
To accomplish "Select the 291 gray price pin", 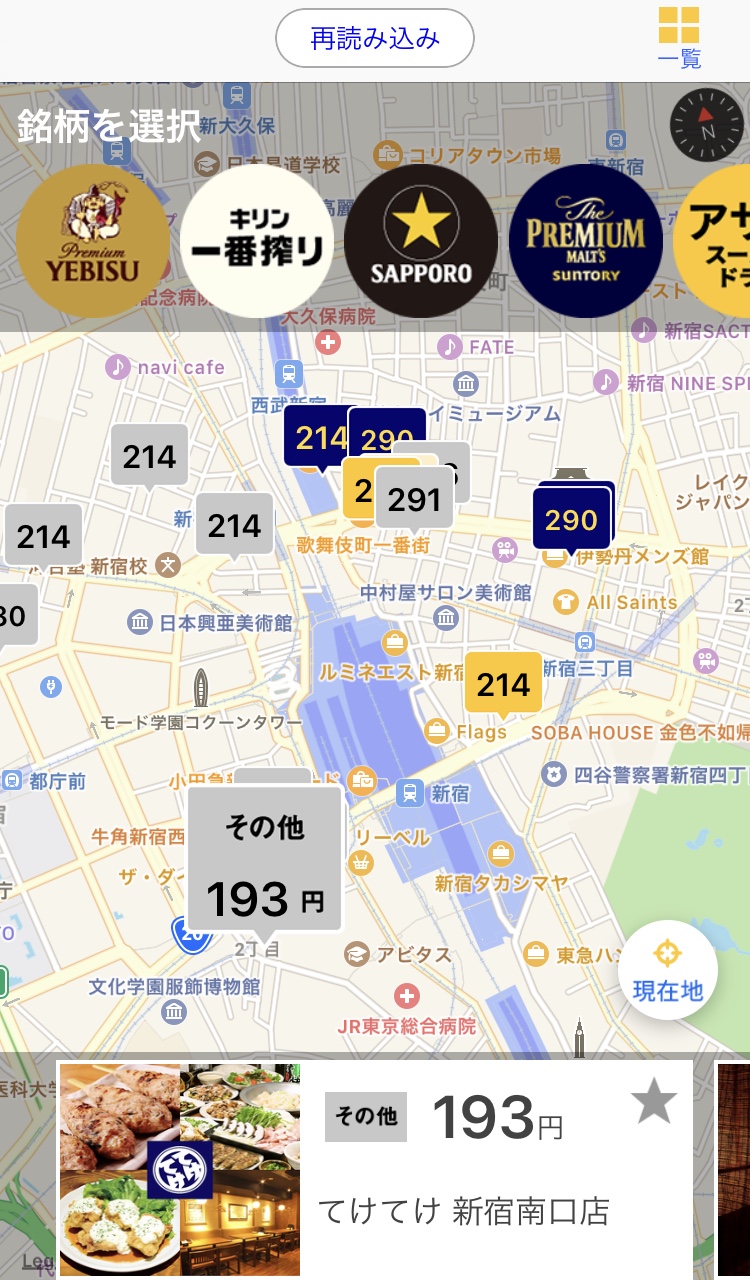I will [x=414, y=499].
